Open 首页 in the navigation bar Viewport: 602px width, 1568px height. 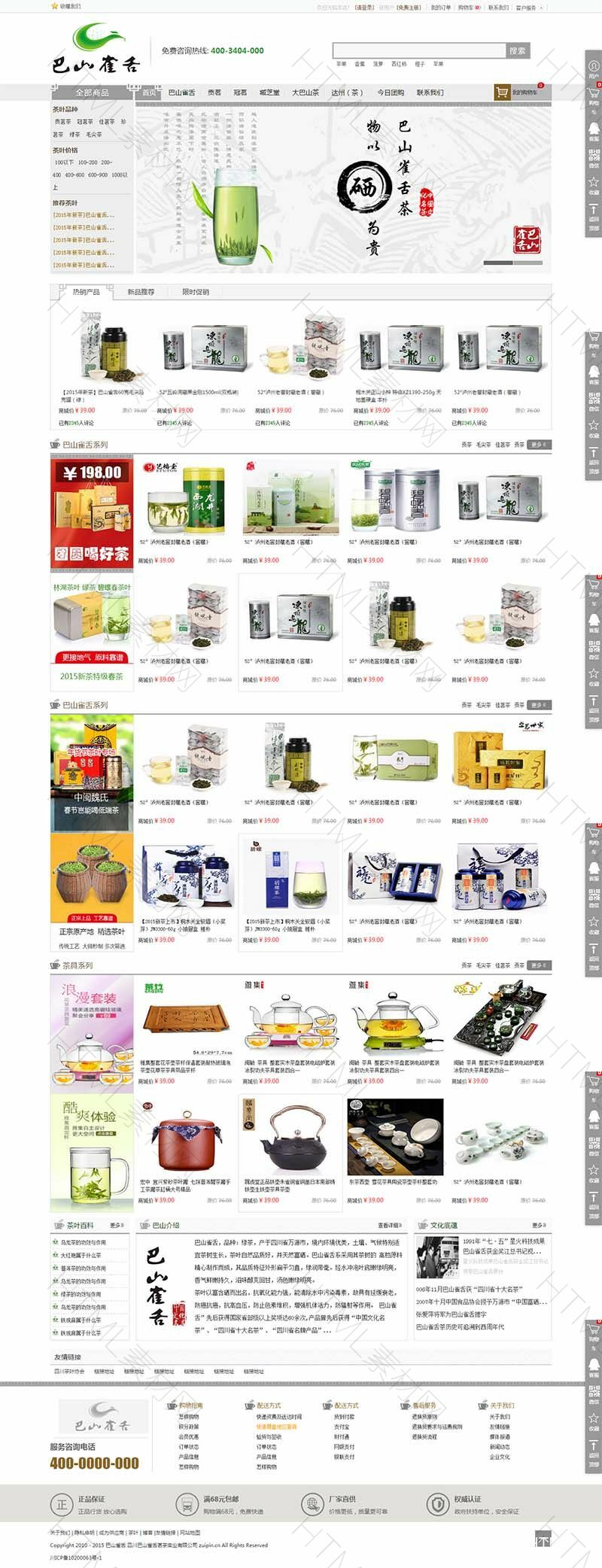click(x=149, y=93)
